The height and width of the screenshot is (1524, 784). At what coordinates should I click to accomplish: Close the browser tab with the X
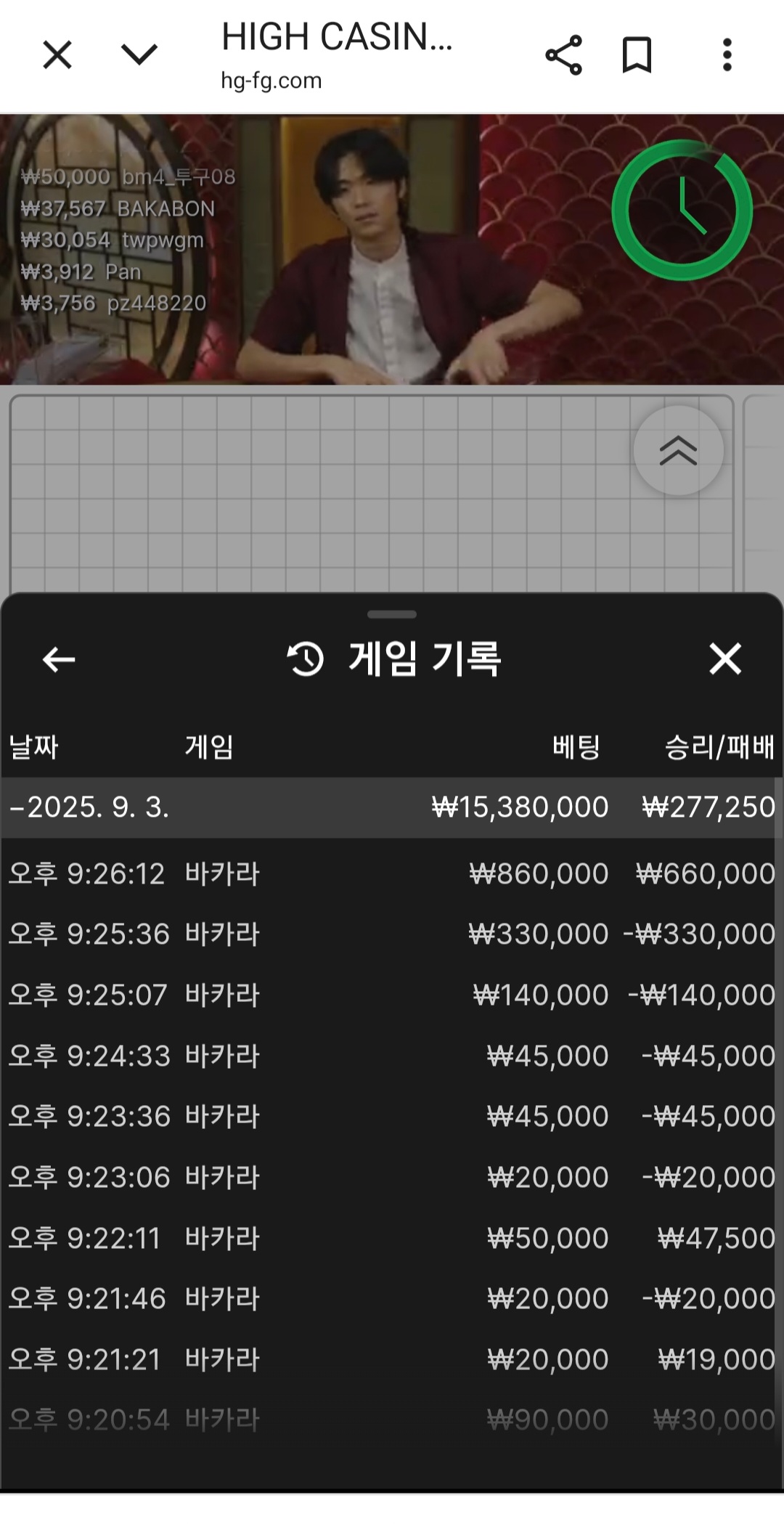point(57,54)
